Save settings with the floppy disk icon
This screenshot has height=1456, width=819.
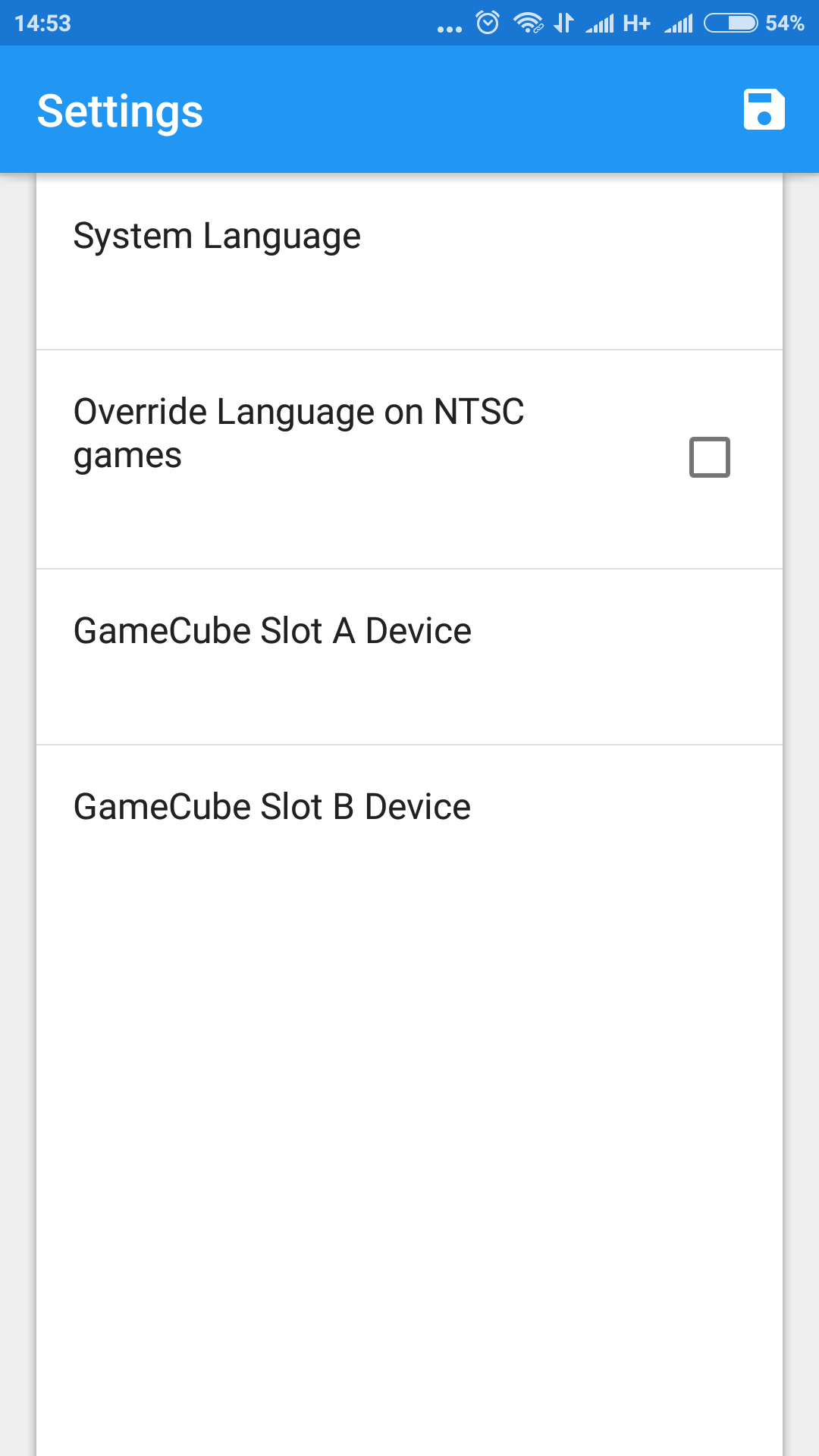[764, 110]
